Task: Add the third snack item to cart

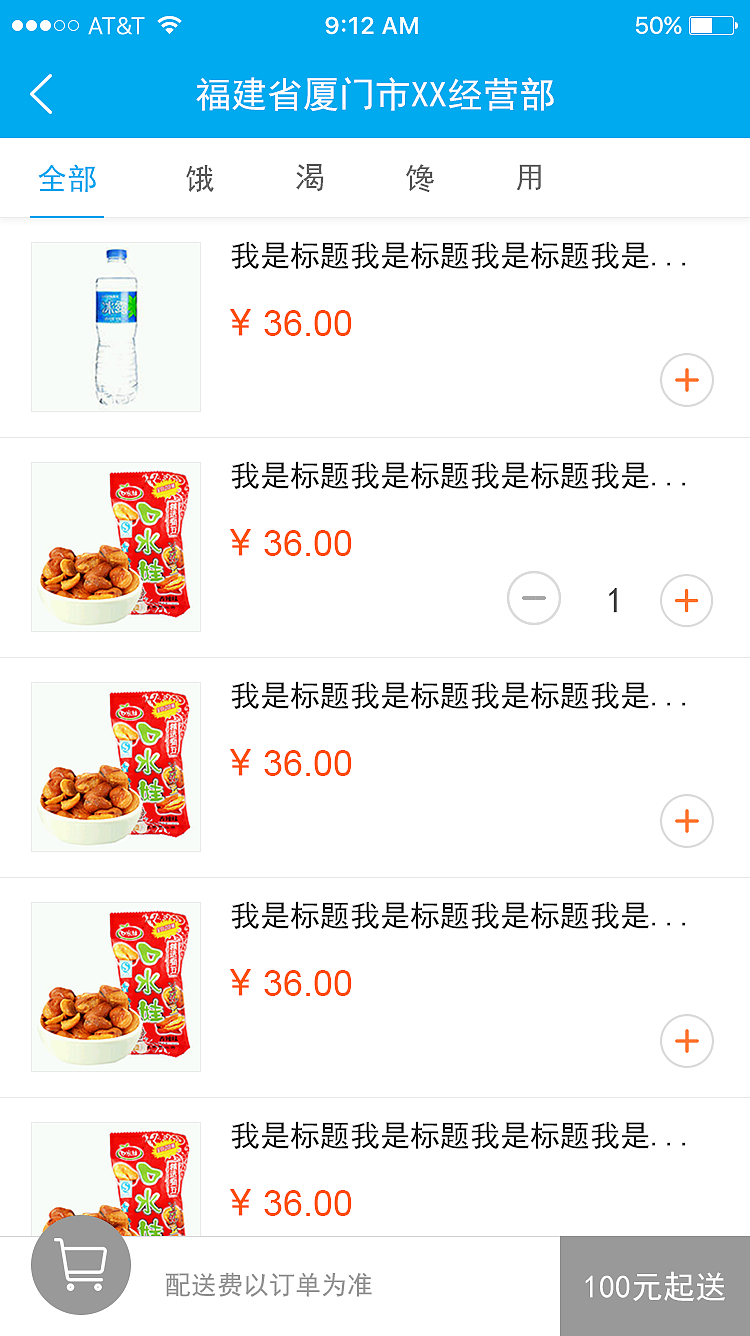Action: (686, 1041)
